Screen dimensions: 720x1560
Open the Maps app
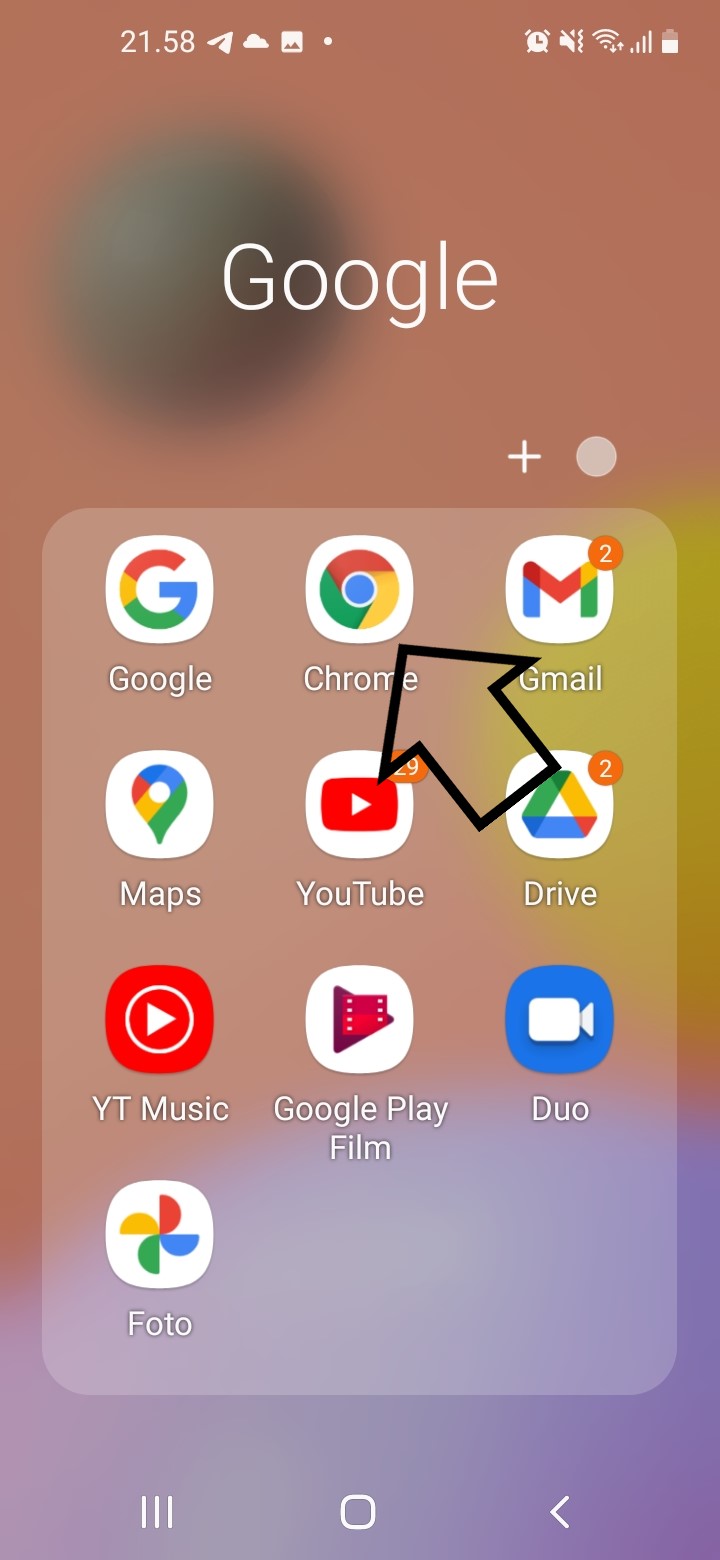pyautogui.click(x=160, y=805)
